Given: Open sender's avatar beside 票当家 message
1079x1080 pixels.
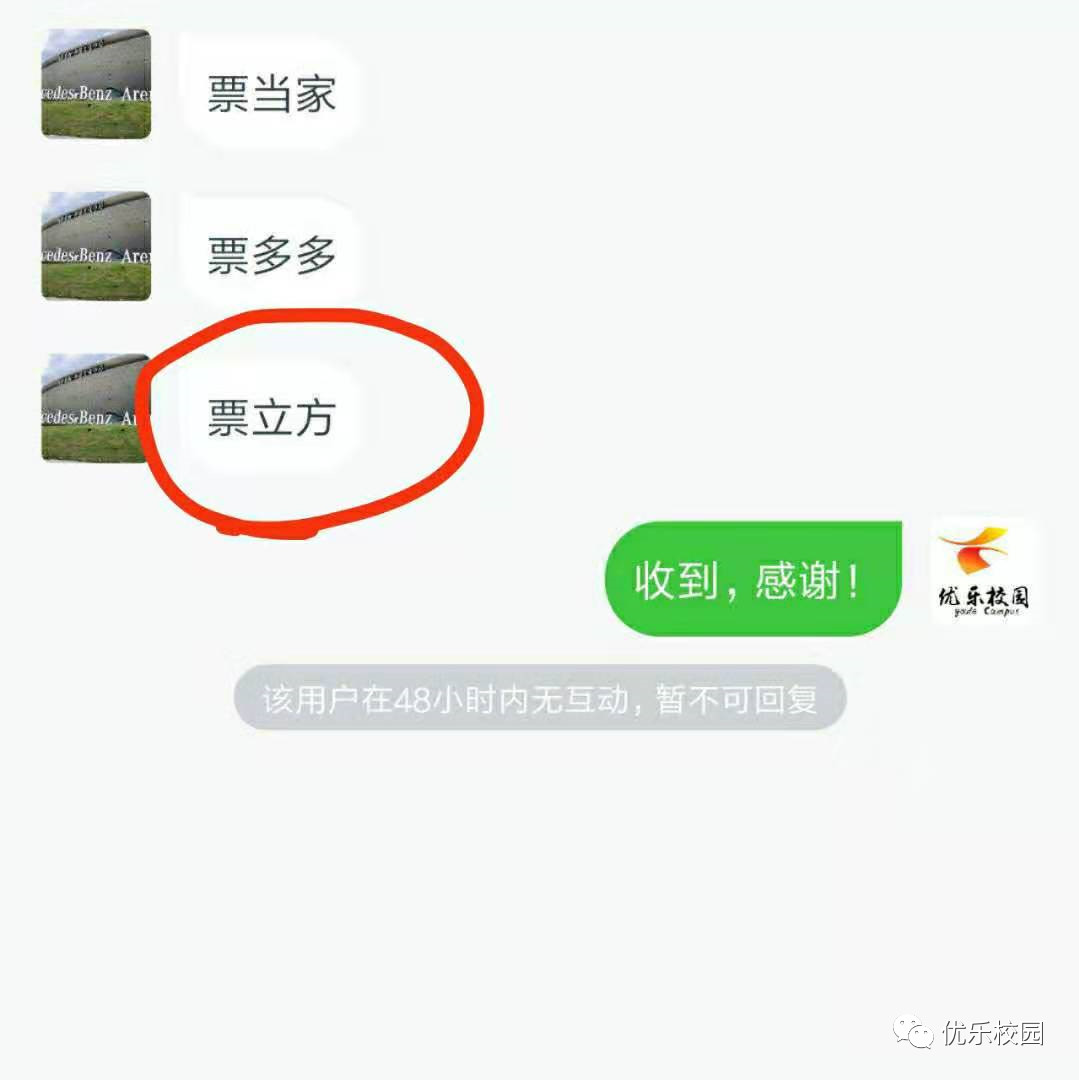Looking at the screenshot, I should pyautogui.click(x=96, y=84).
